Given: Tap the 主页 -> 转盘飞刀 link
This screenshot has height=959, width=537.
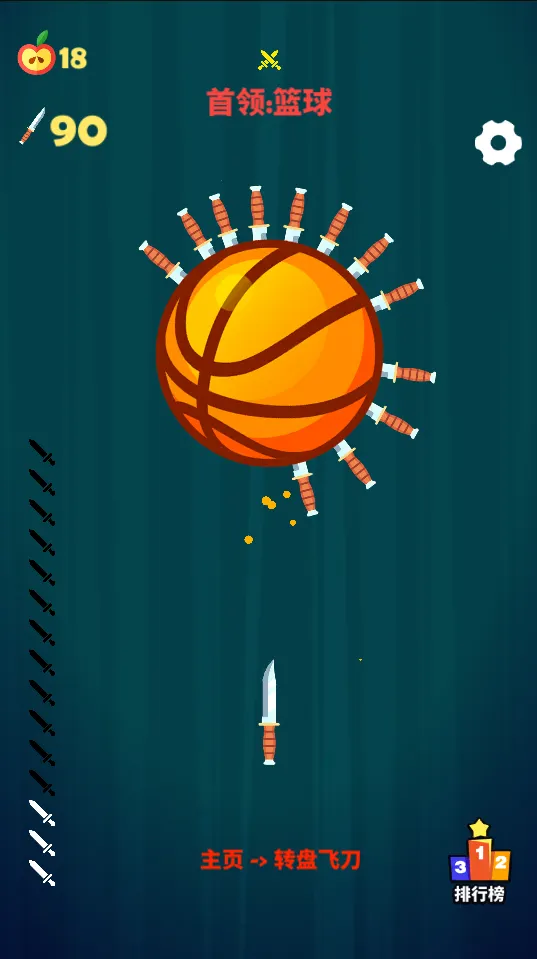Looking at the screenshot, I should [x=281, y=860].
